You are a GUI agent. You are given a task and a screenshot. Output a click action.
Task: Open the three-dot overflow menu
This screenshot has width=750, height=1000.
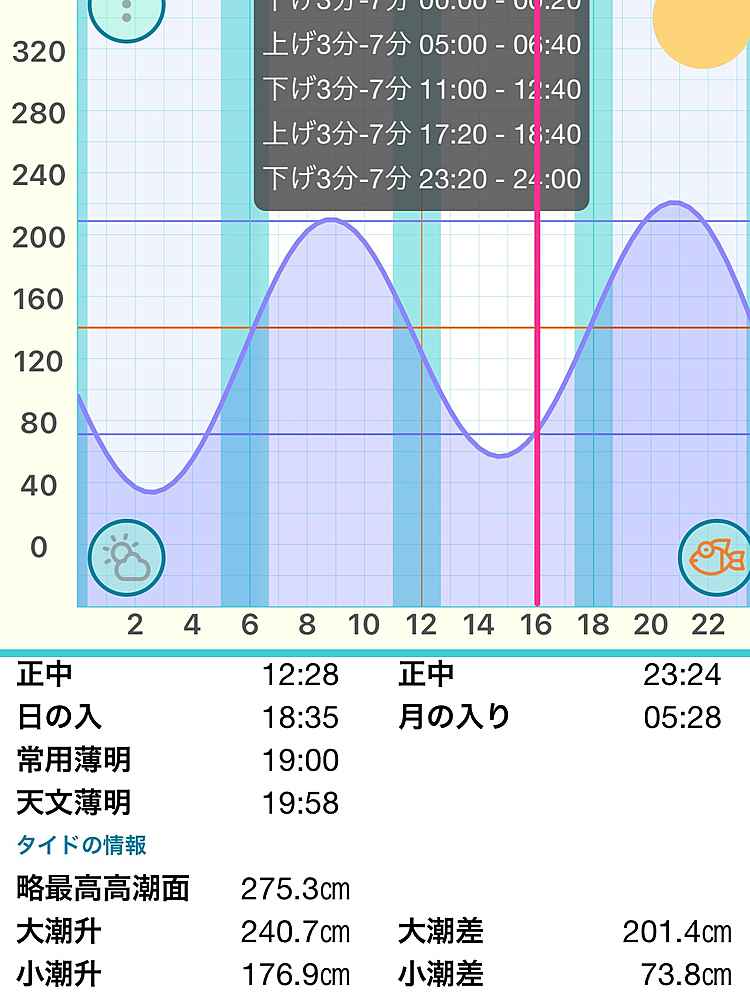pyautogui.click(x=126, y=12)
